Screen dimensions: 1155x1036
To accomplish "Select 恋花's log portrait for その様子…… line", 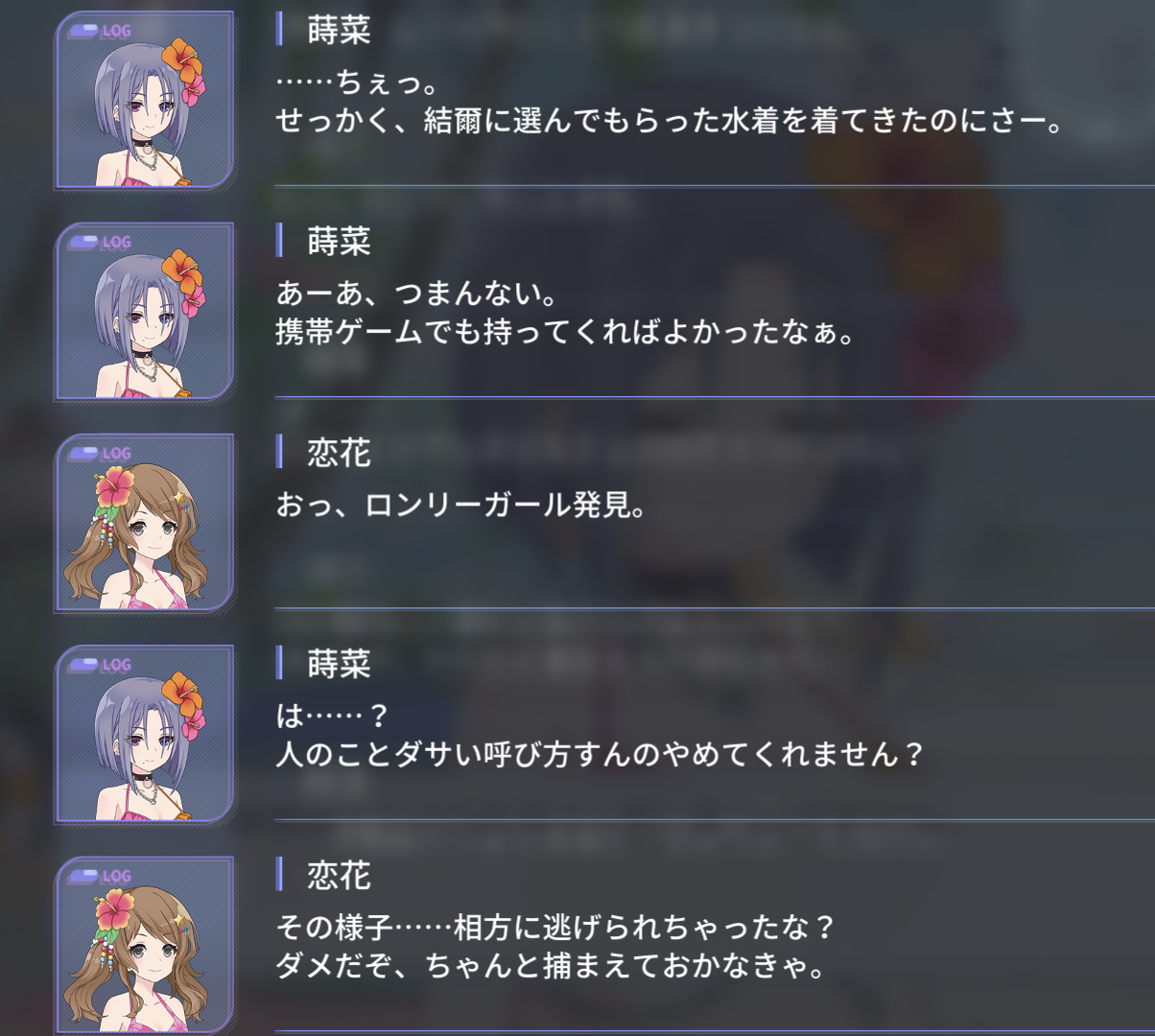I will click(x=145, y=945).
